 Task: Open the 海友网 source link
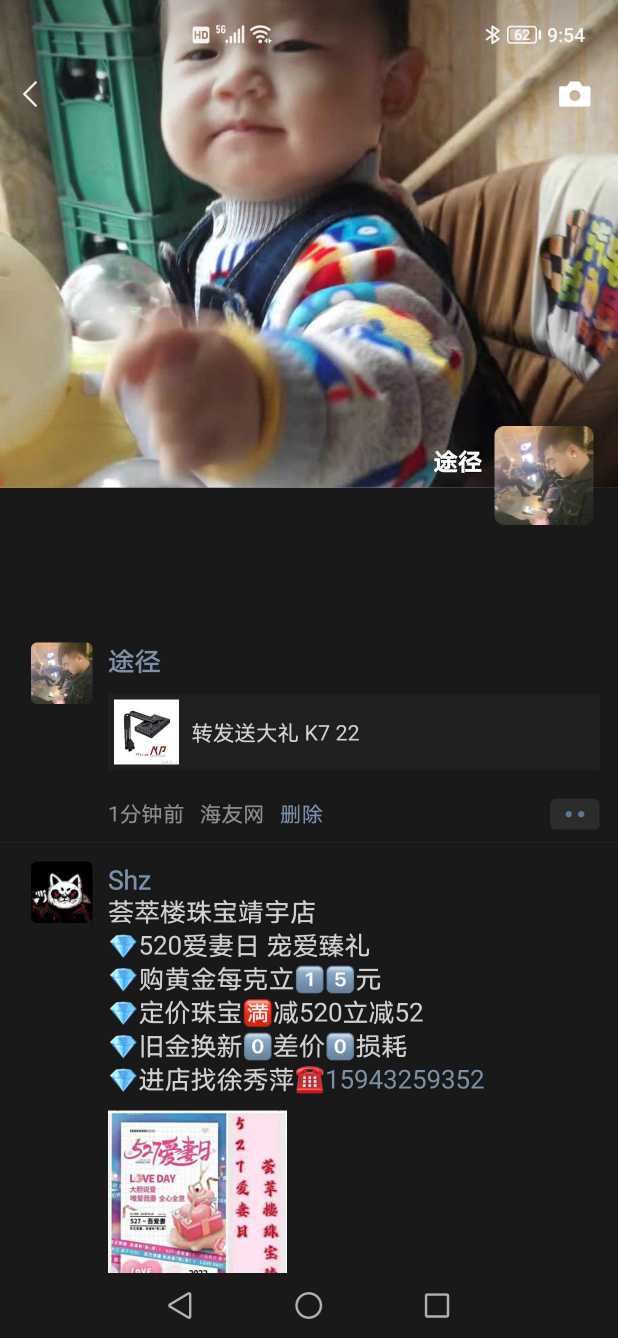pyautogui.click(x=232, y=814)
